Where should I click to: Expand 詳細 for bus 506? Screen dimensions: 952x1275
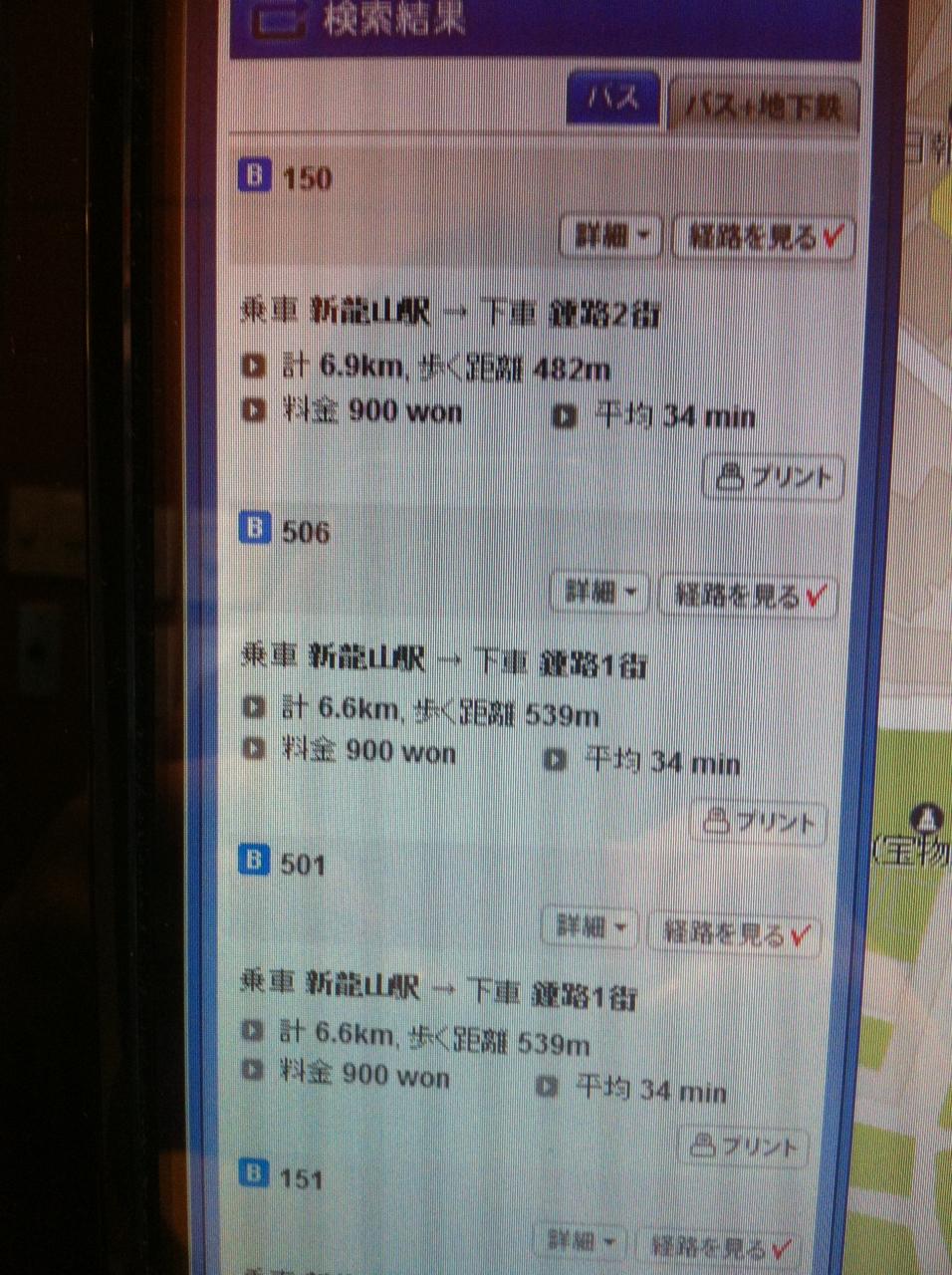(599, 594)
